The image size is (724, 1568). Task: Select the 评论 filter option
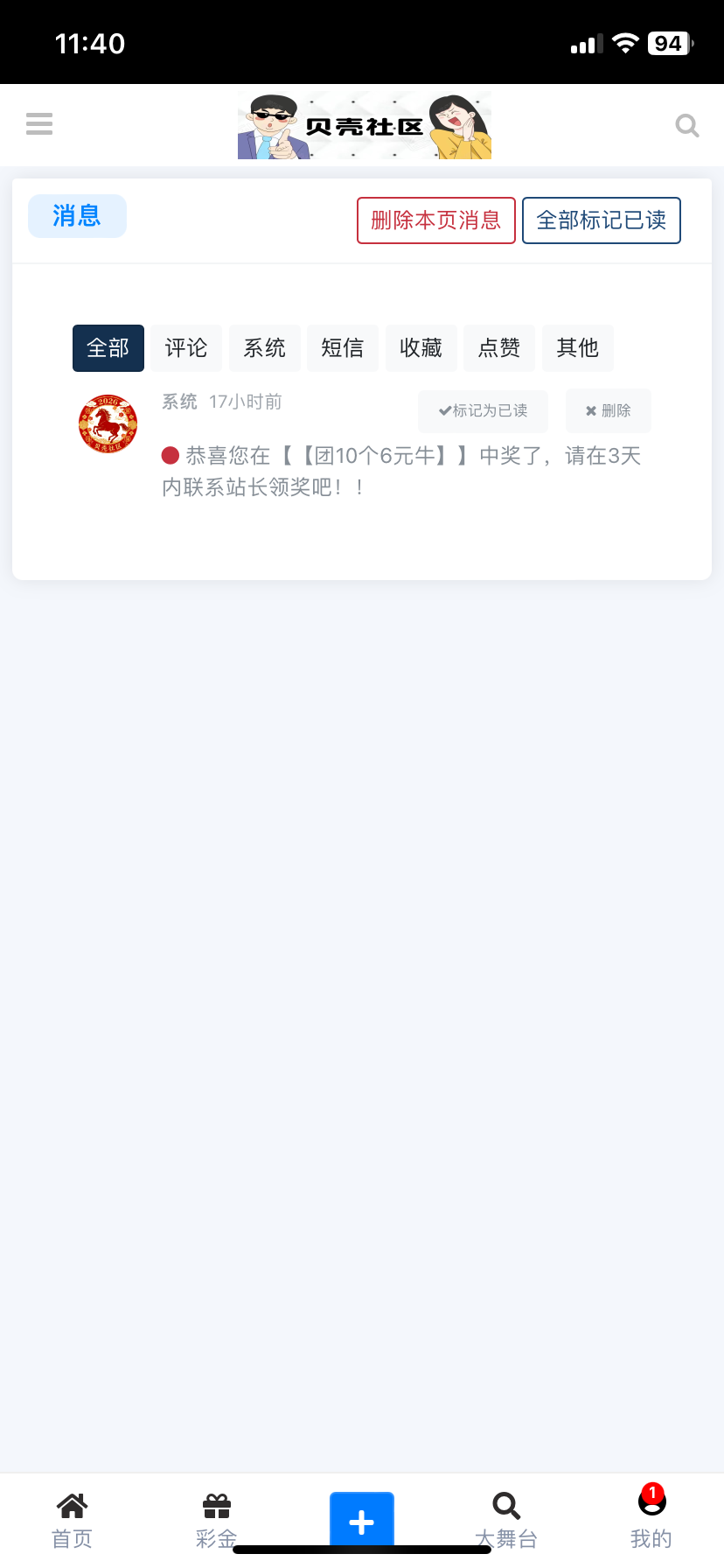pyautogui.click(x=185, y=347)
